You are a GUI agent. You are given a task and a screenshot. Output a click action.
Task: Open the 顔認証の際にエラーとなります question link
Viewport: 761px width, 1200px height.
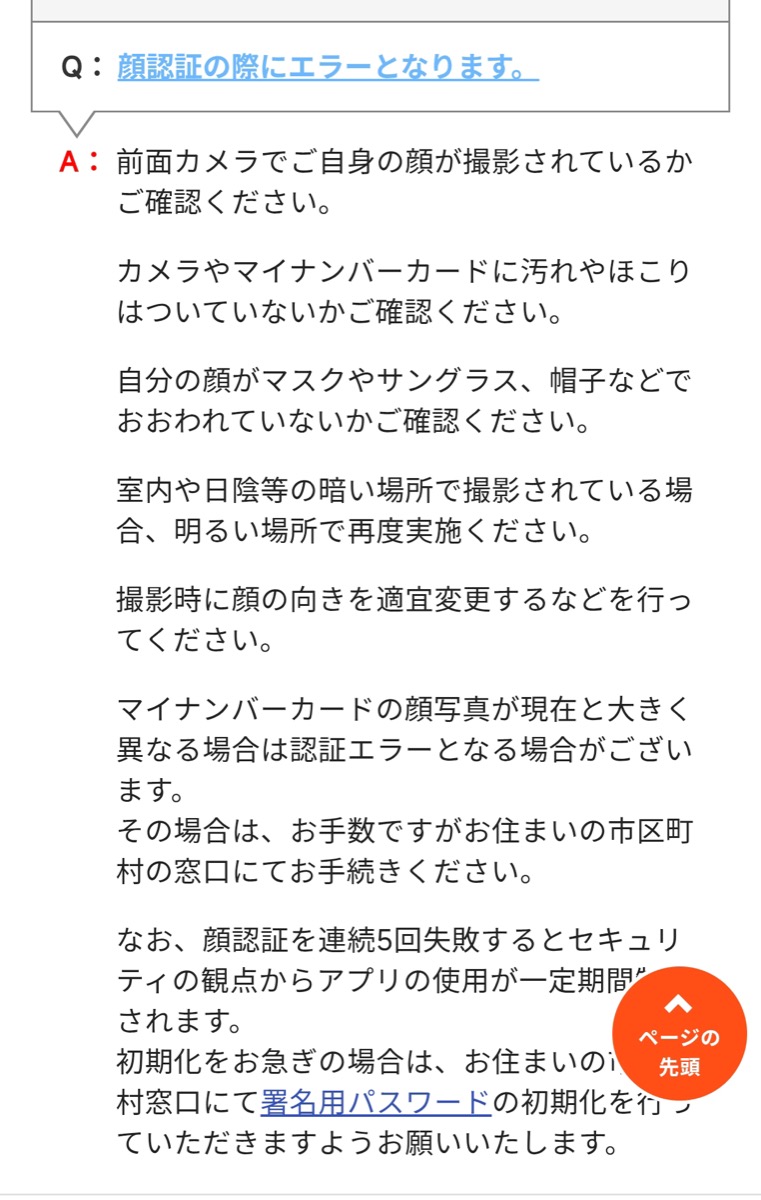(x=327, y=67)
